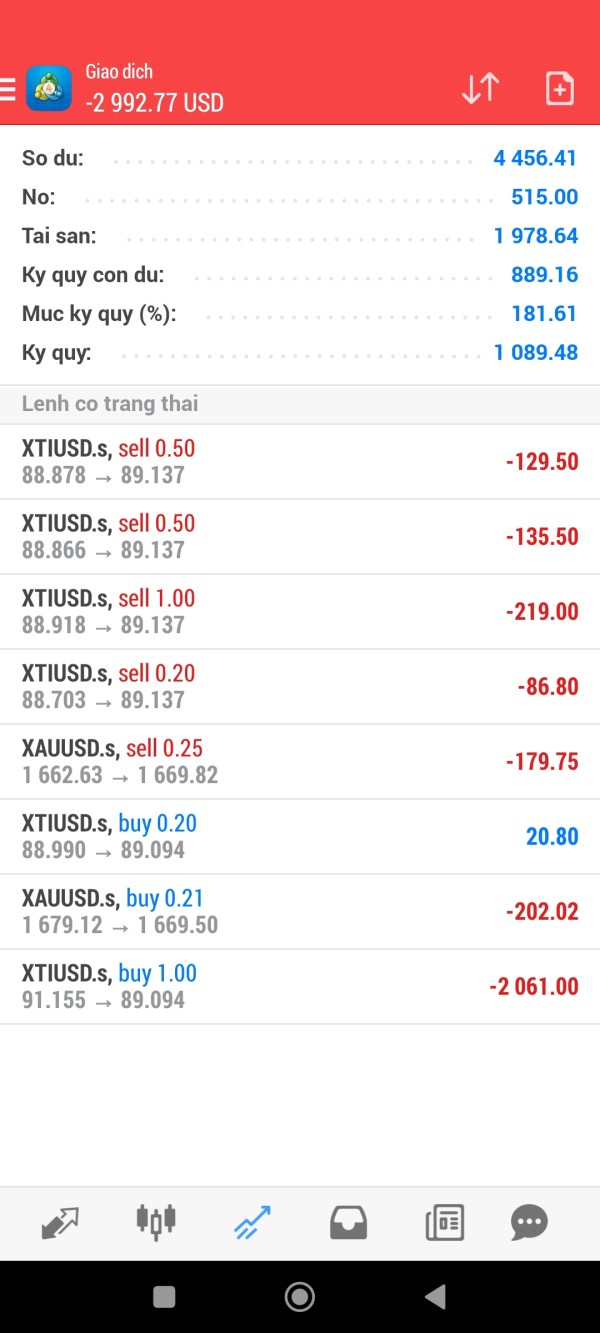The height and width of the screenshot is (1333, 600).
Task: Select the XAUUSD.s buy 0.21 position
Action: click(300, 912)
